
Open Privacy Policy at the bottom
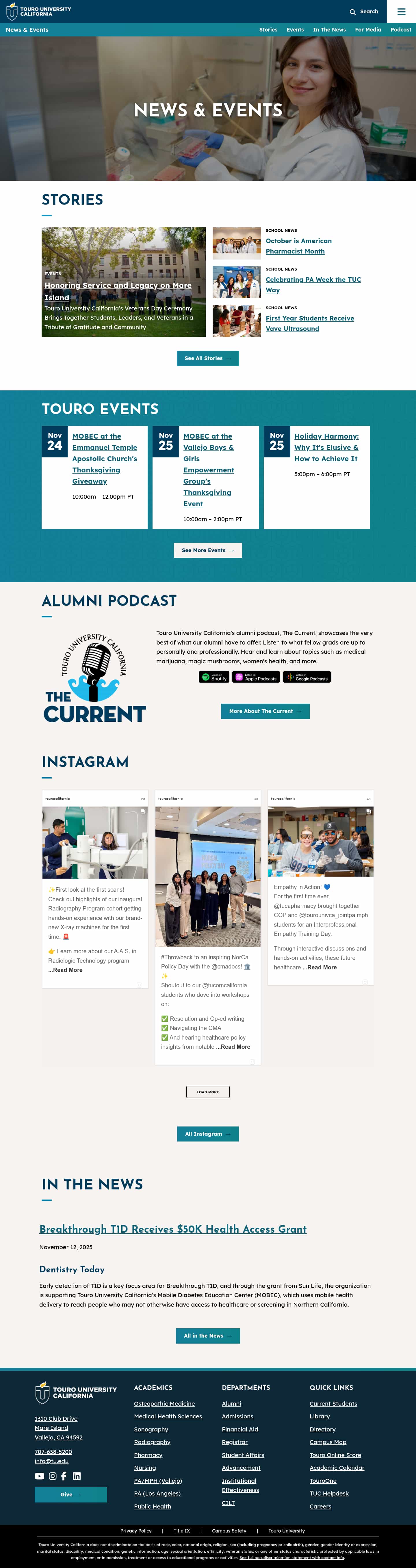(x=136, y=1531)
